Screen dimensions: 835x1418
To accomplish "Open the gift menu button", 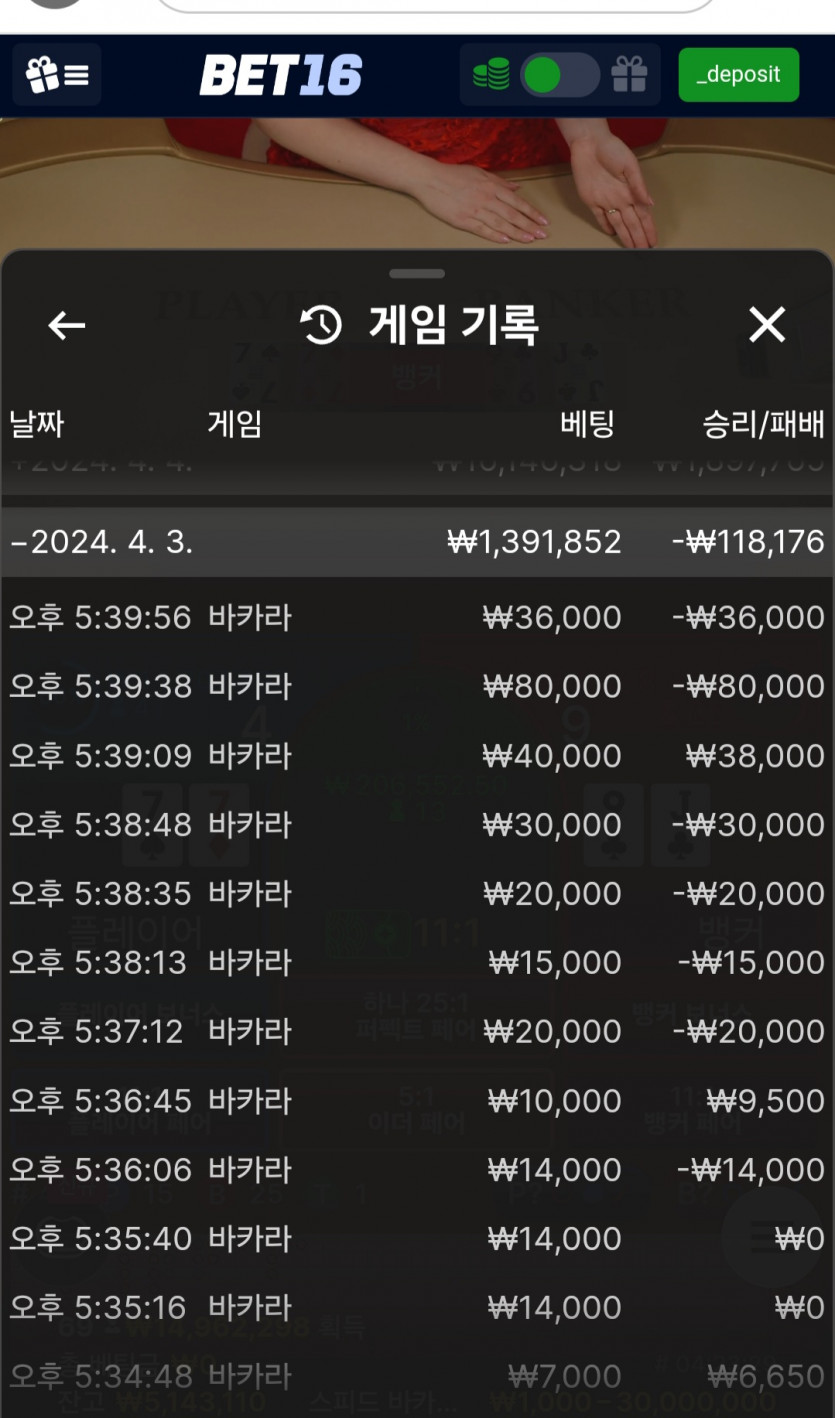I will [57, 75].
